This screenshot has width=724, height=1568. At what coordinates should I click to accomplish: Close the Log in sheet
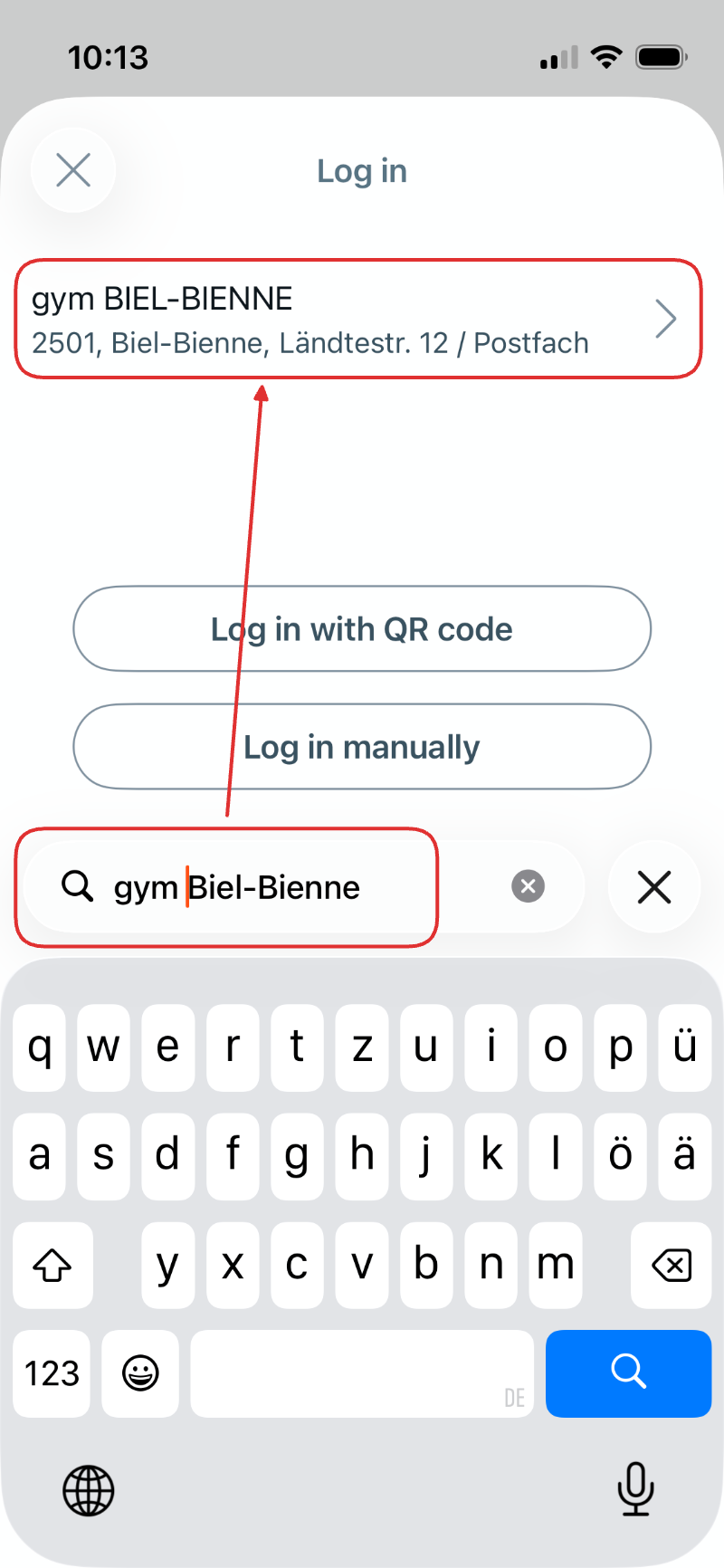[x=73, y=170]
